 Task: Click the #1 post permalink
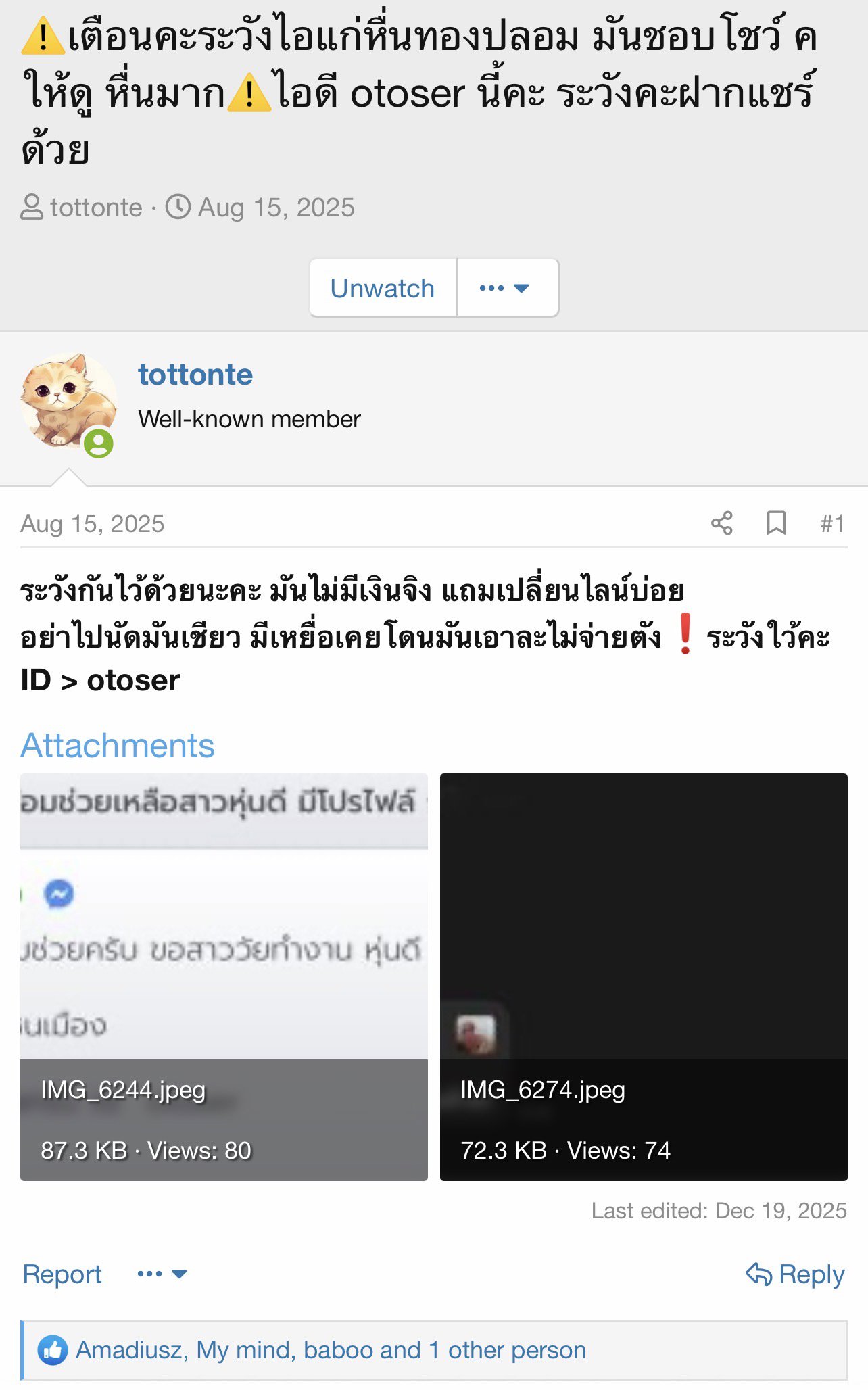(831, 523)
